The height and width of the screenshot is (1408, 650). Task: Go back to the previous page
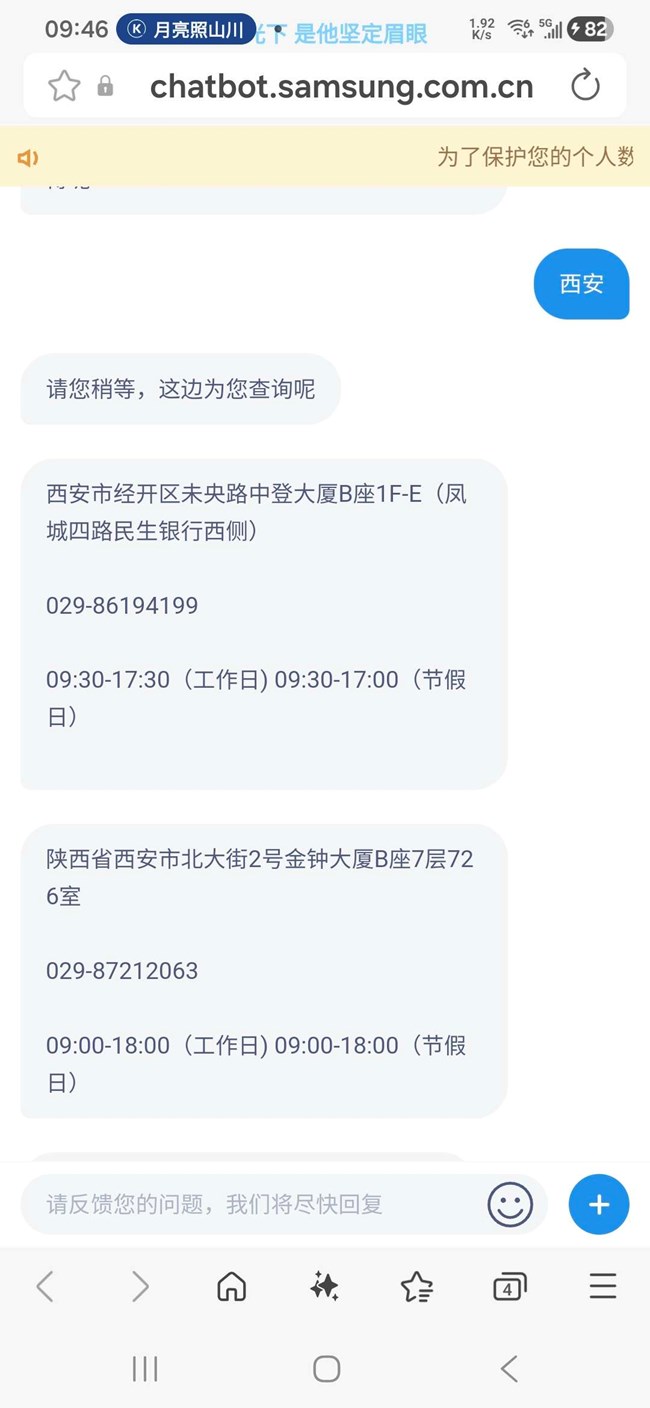pyautogui.click(x=45, y=1286)
